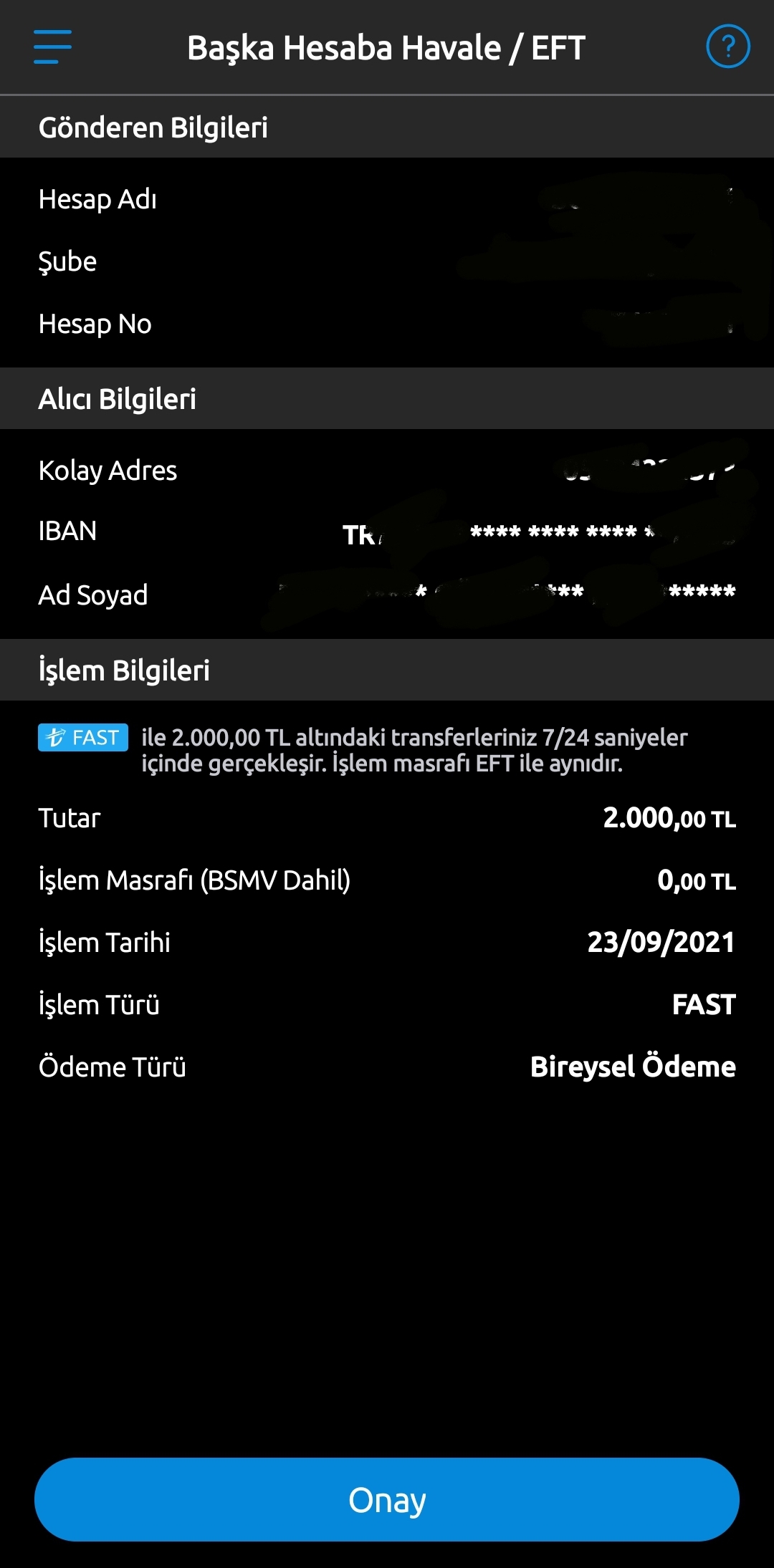774x1568 pixels.
Task: Confirm the transfer with Onay button
Action: (387, 1499)
